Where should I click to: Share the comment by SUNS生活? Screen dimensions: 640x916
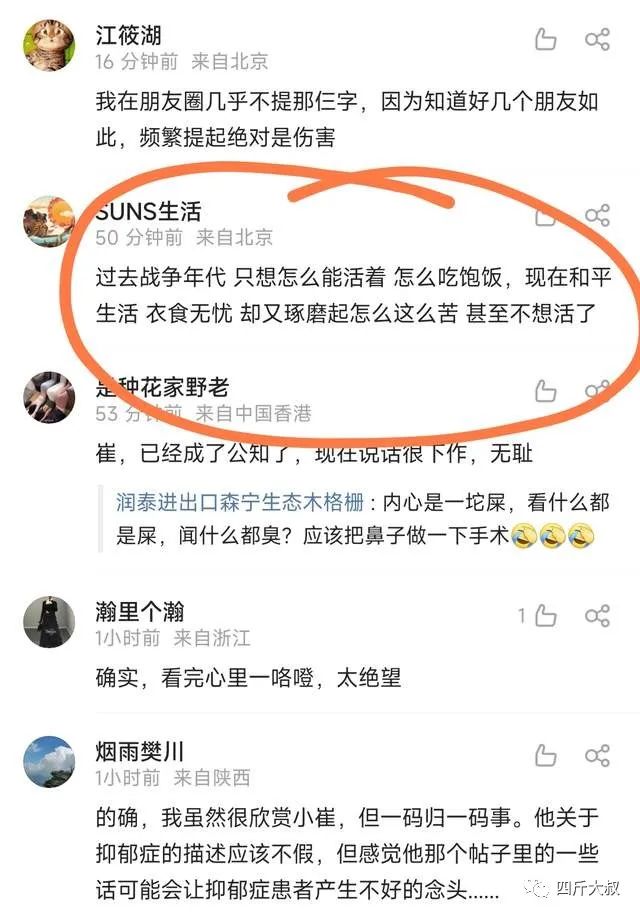click(x=597, y=215)
